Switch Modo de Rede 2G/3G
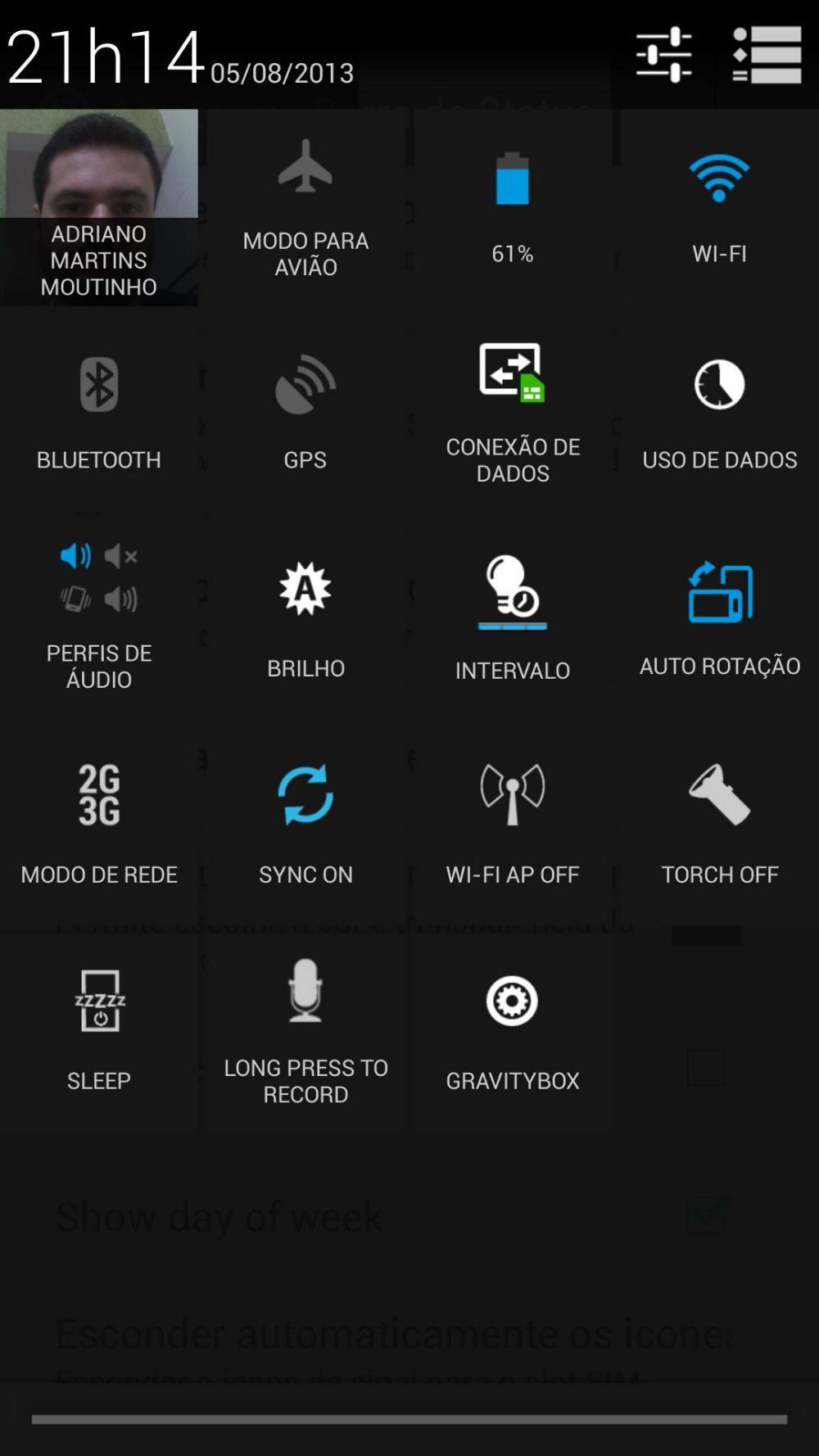Screen dimensions: 819x1456 click(99, 828)
